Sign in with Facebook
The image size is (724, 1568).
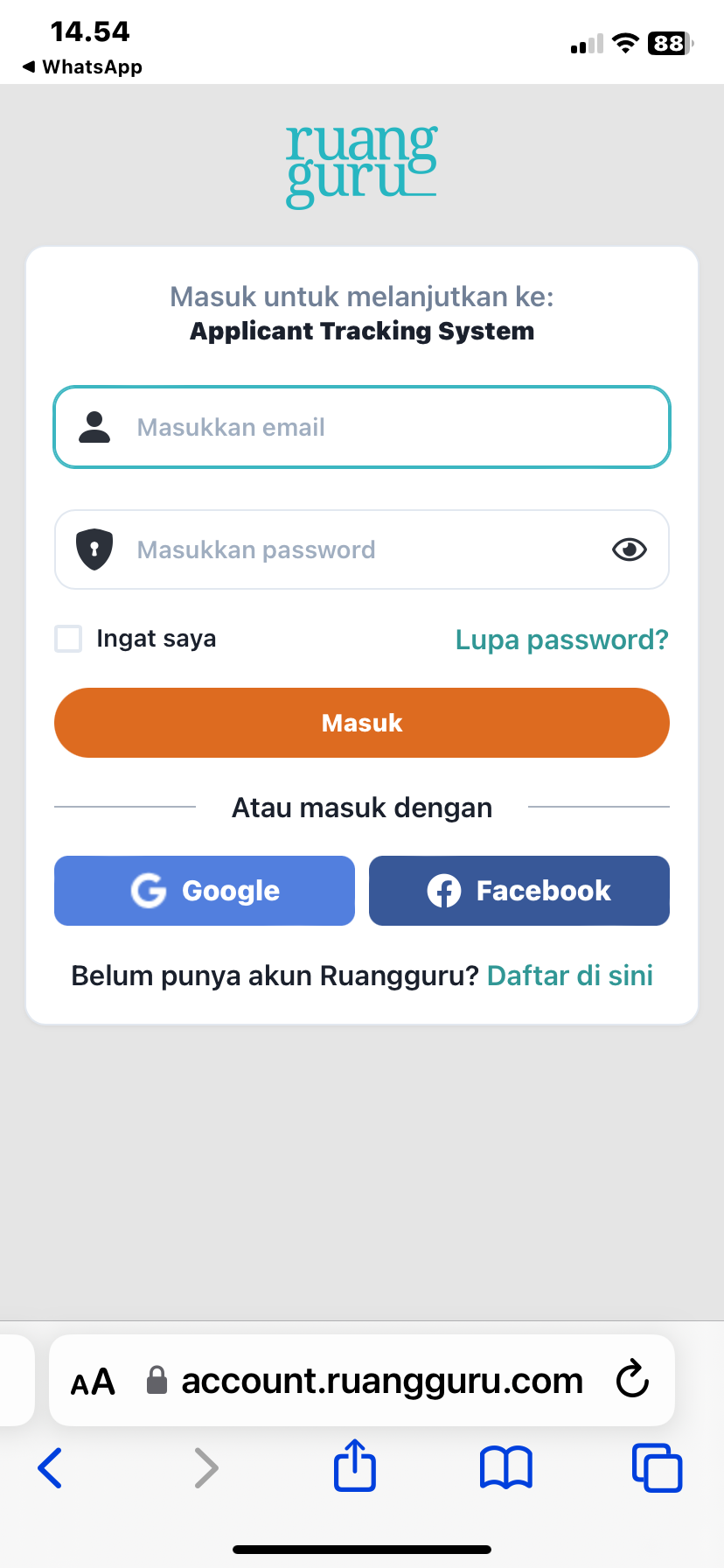(519, 891)
